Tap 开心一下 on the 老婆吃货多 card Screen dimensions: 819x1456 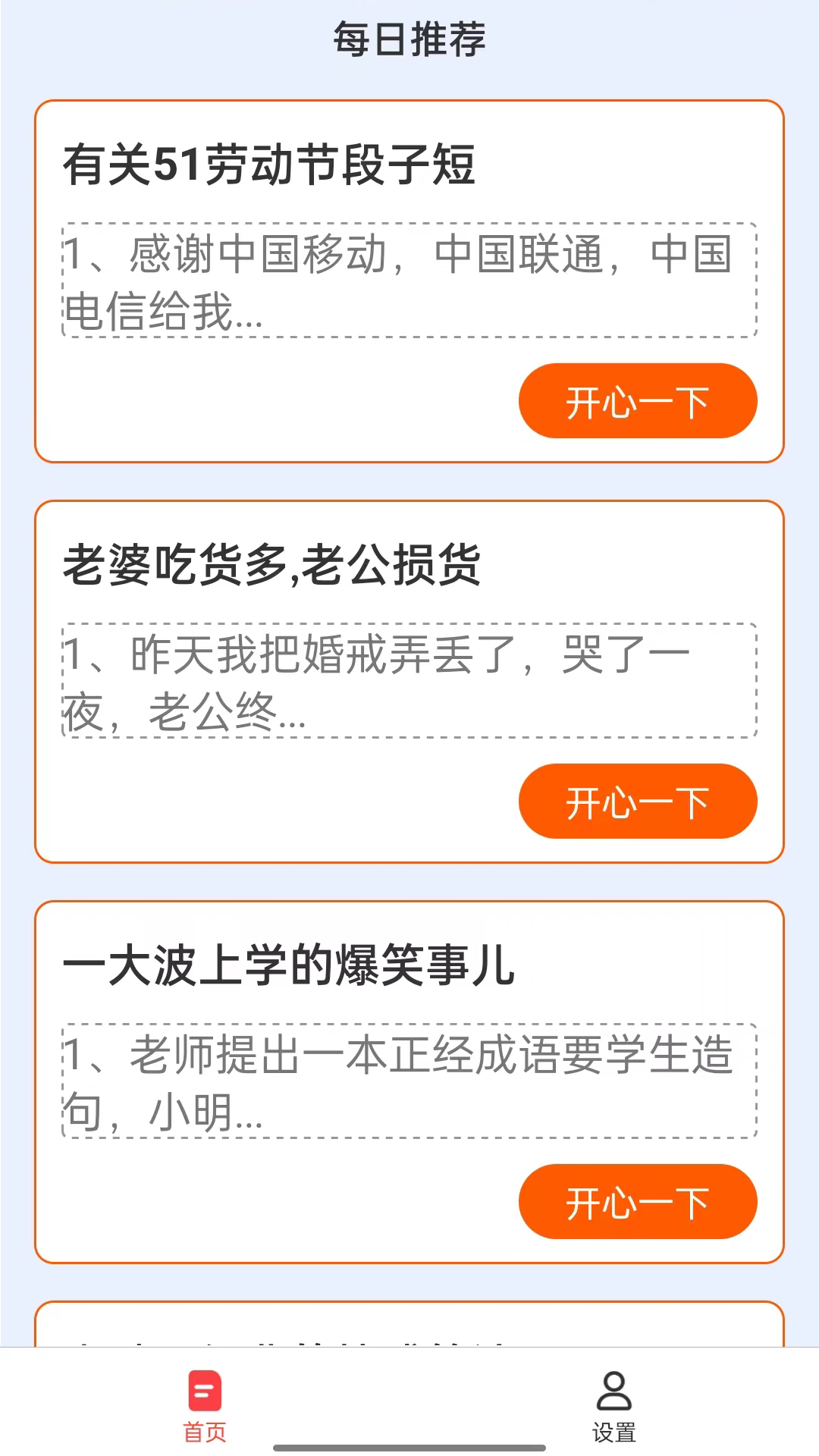tap(638, 802)
